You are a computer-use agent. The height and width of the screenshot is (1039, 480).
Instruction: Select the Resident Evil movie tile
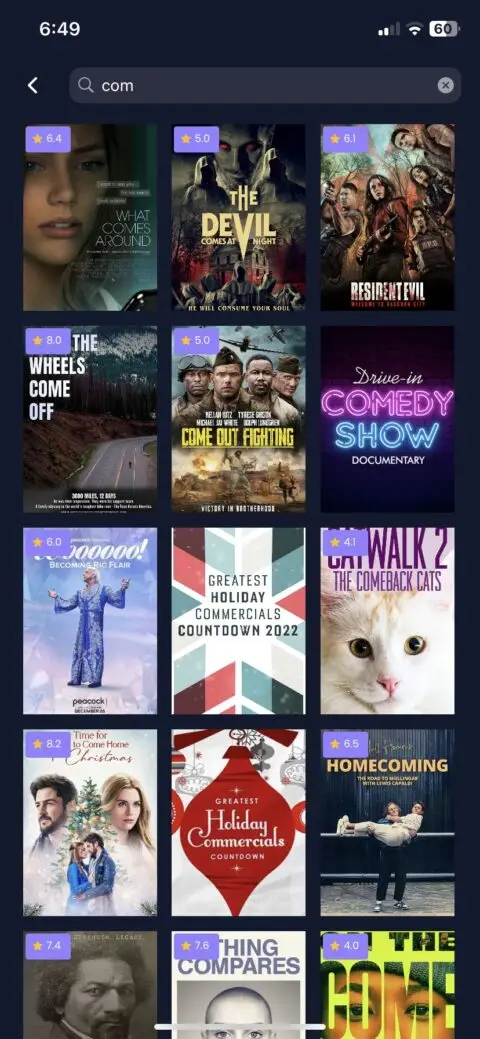(x=388, y=217)
